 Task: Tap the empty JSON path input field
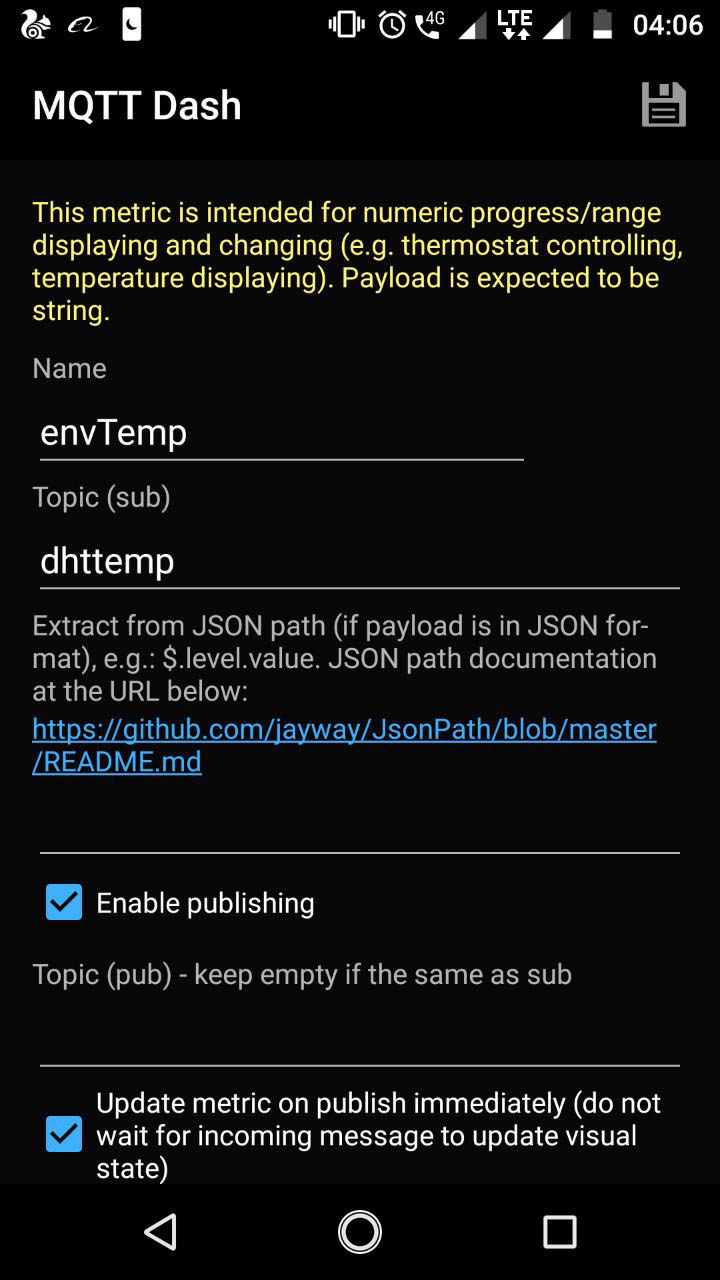[x=359, y=826]
